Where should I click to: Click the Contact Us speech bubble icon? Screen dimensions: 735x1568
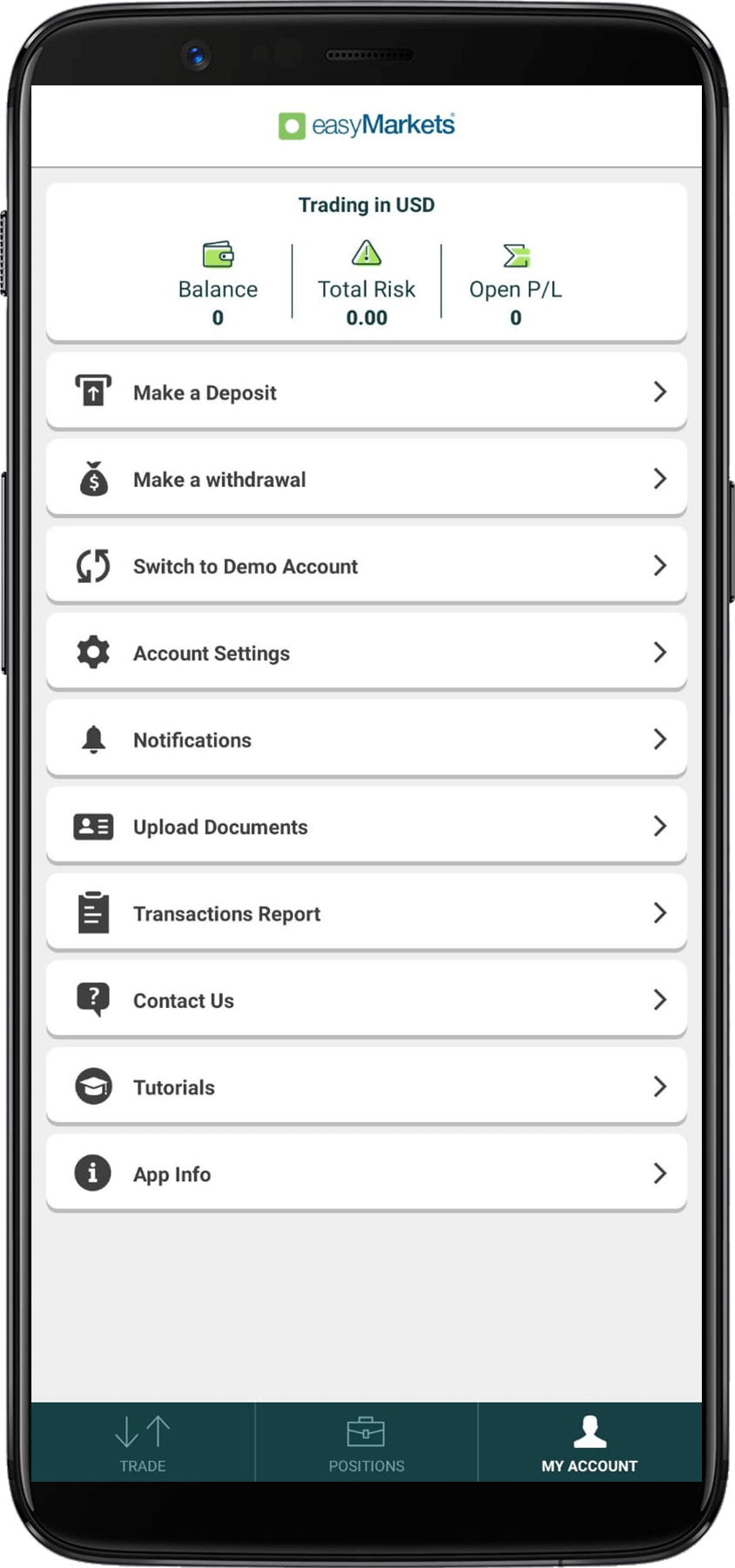pyautogui.click(x=92, y=999)
